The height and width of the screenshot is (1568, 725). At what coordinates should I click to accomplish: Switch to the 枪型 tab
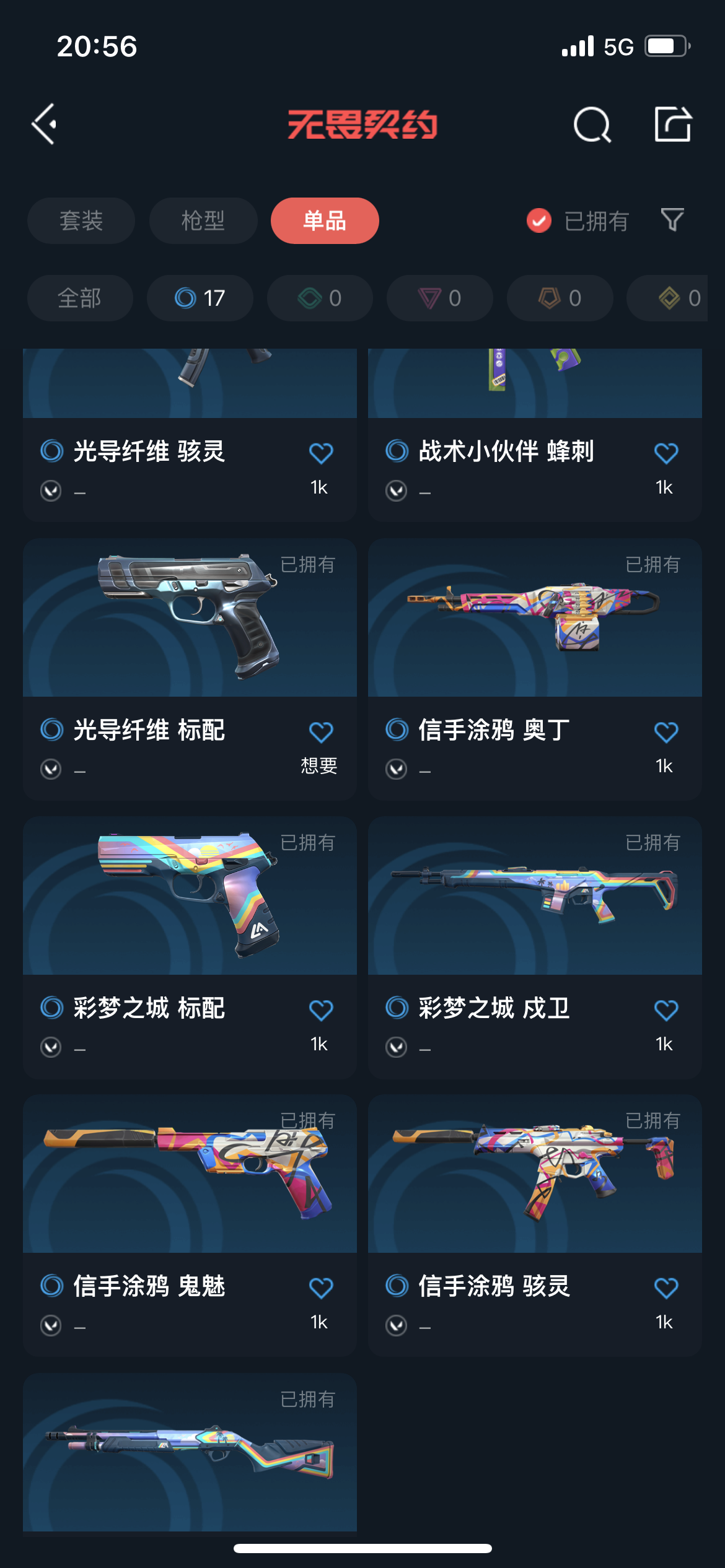[x=203, y=221]
